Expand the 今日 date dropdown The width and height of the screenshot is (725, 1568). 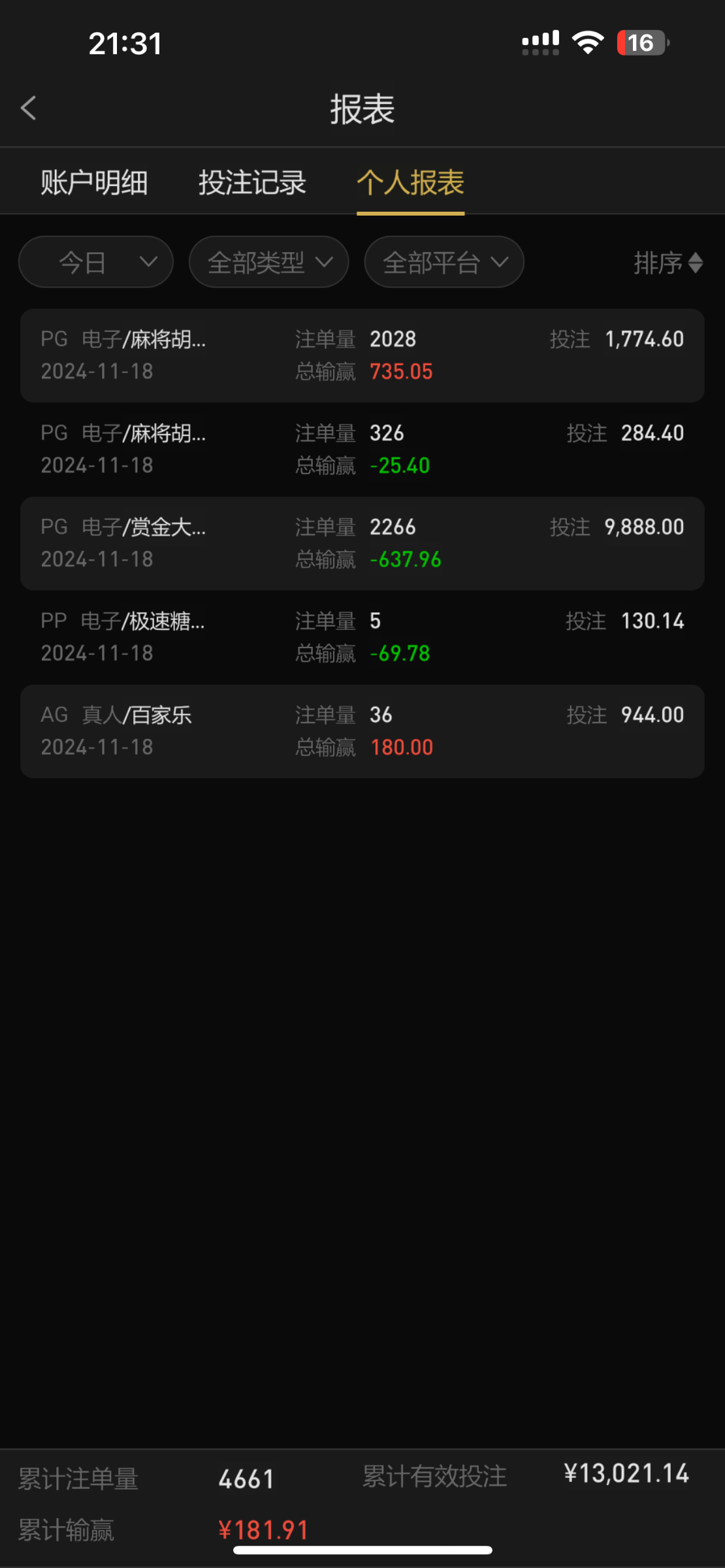coord(96,263)
